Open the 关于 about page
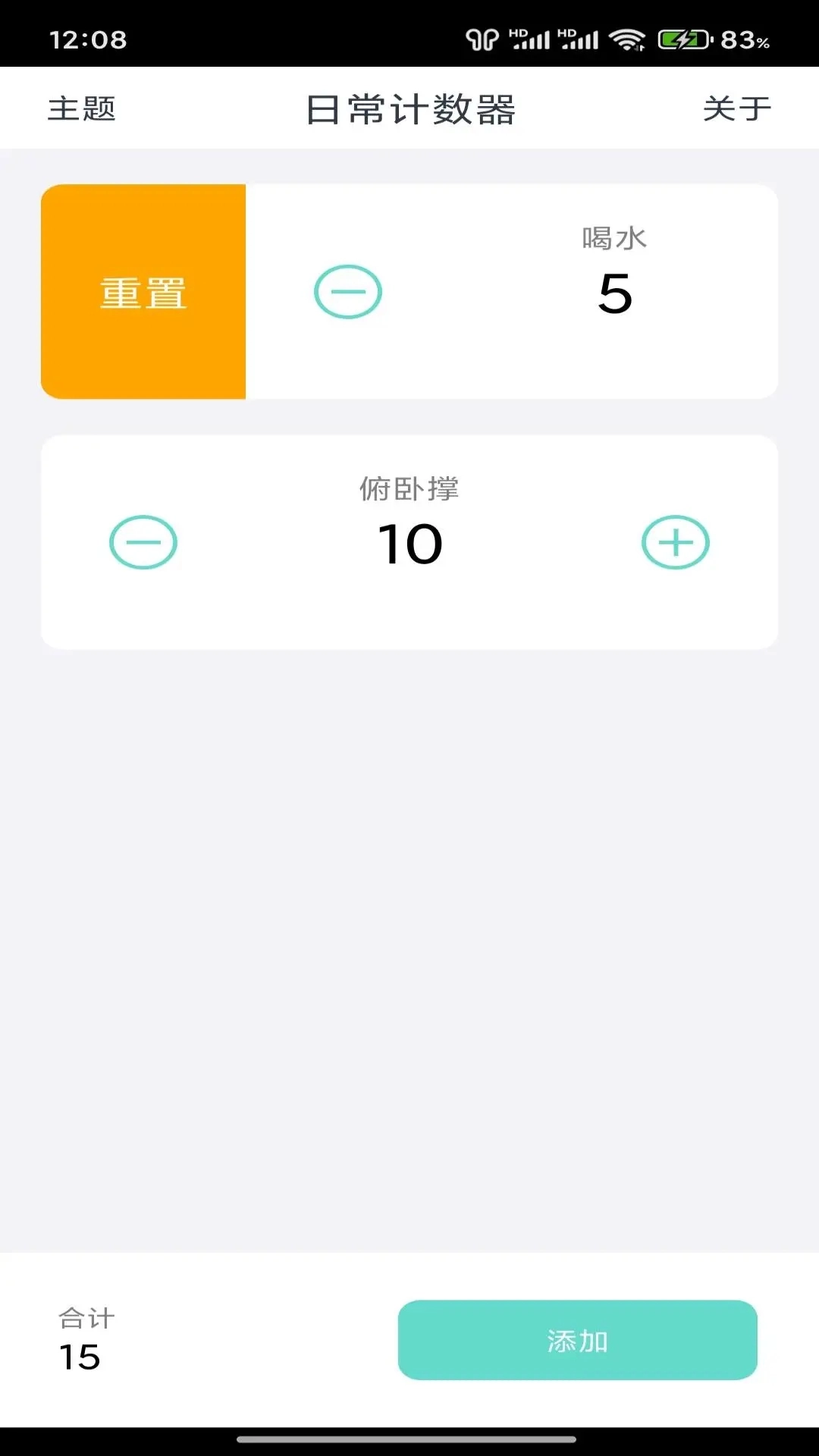Image resolution: width=819 pixels, height=1456 pixels. click(736, 108)
